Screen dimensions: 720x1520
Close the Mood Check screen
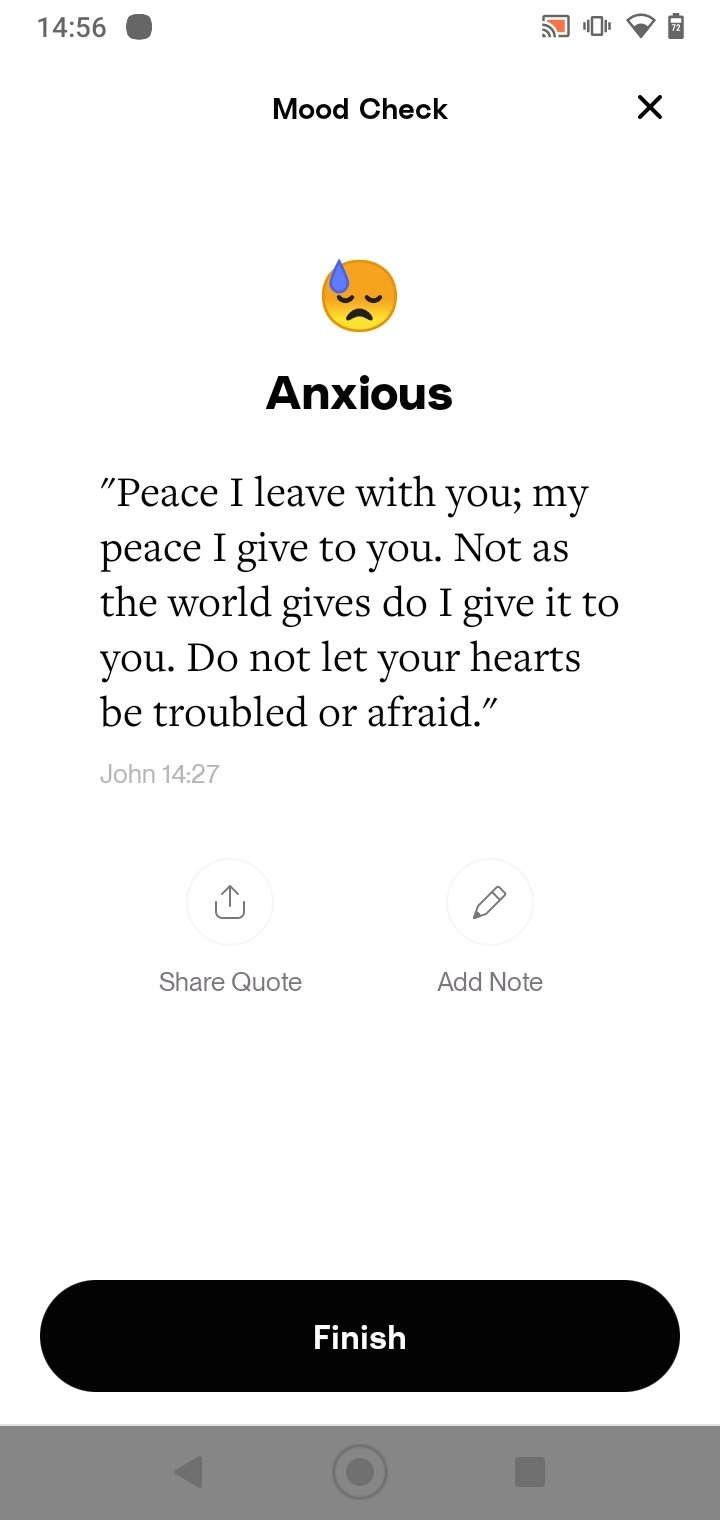(650, 107)
